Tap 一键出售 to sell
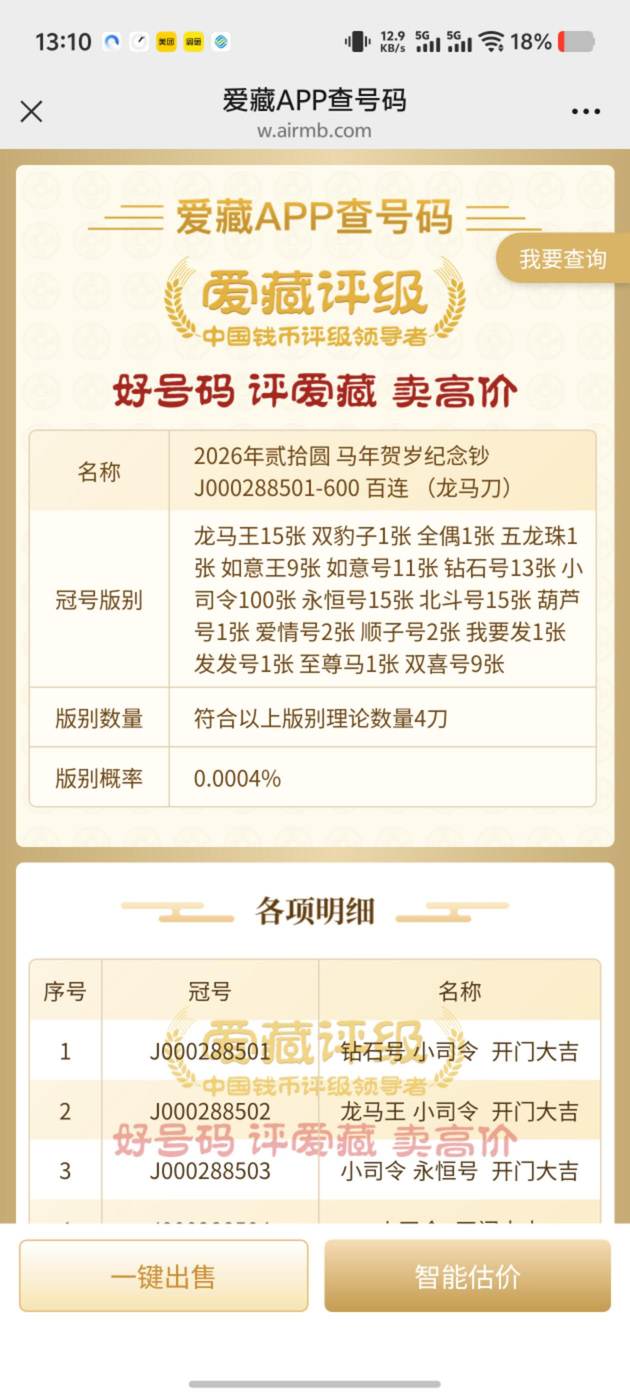This screenshot has height=1400, width=630. coord(164,1276)
